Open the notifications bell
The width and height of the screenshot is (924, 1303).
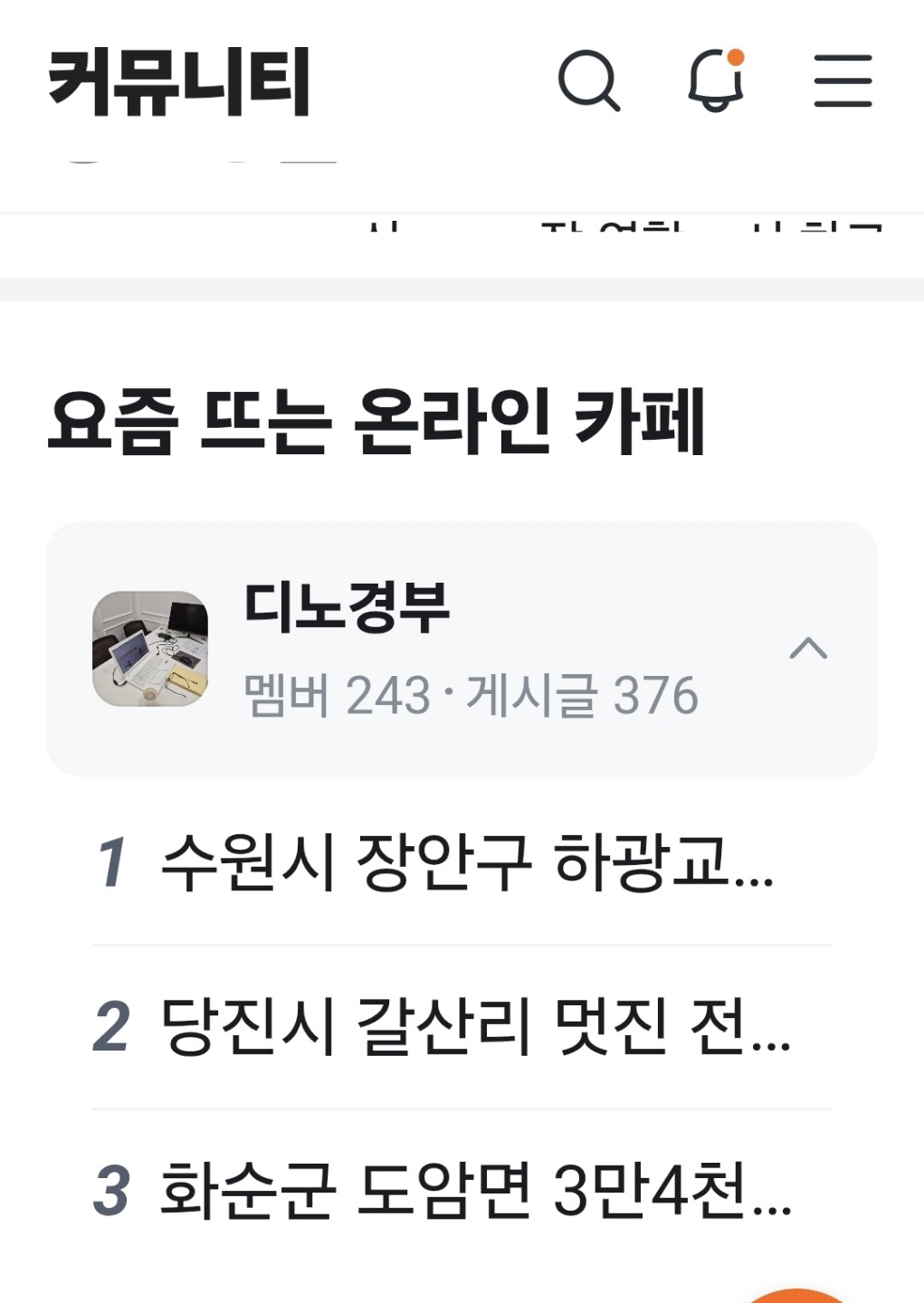tap(716, 81)
